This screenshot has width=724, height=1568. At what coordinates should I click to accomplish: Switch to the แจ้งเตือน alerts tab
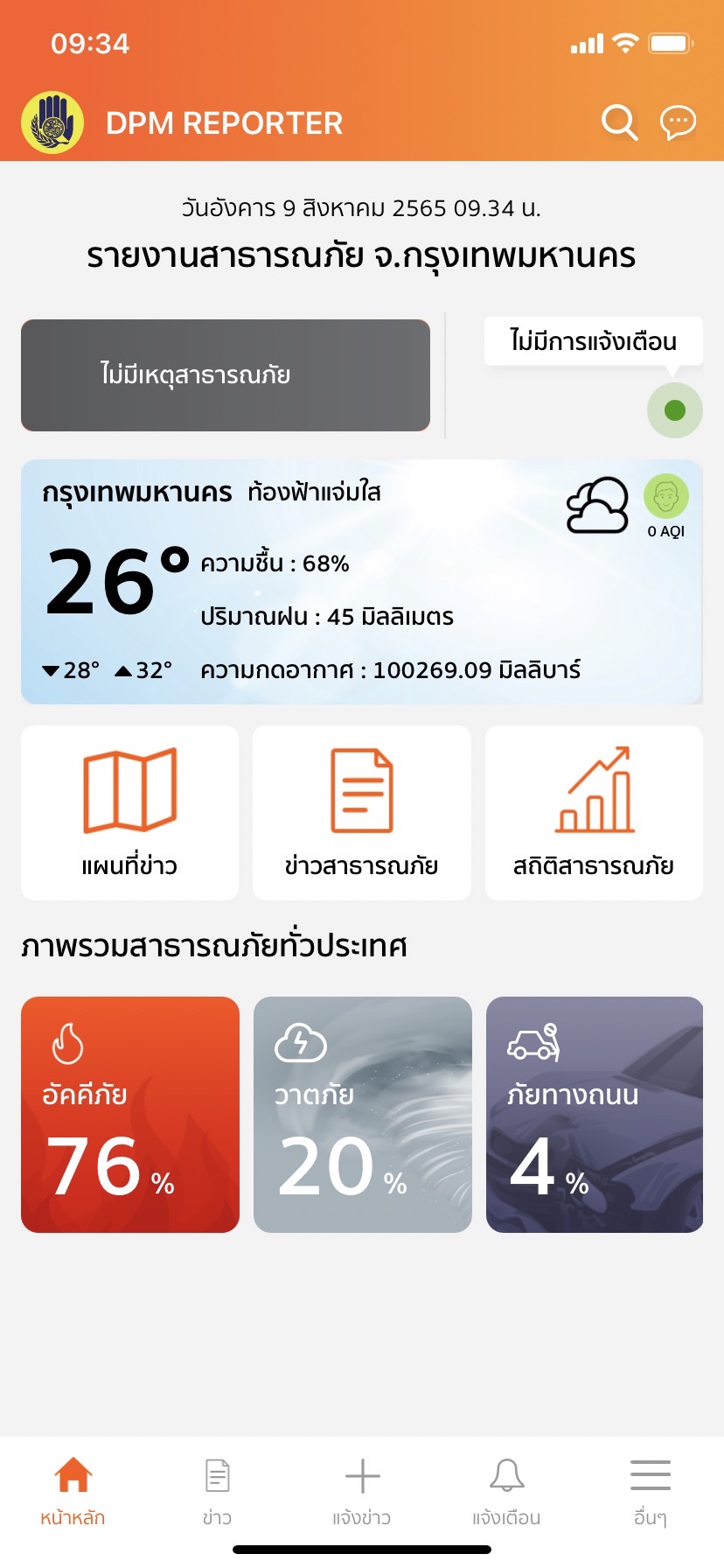click(506, 1491)
